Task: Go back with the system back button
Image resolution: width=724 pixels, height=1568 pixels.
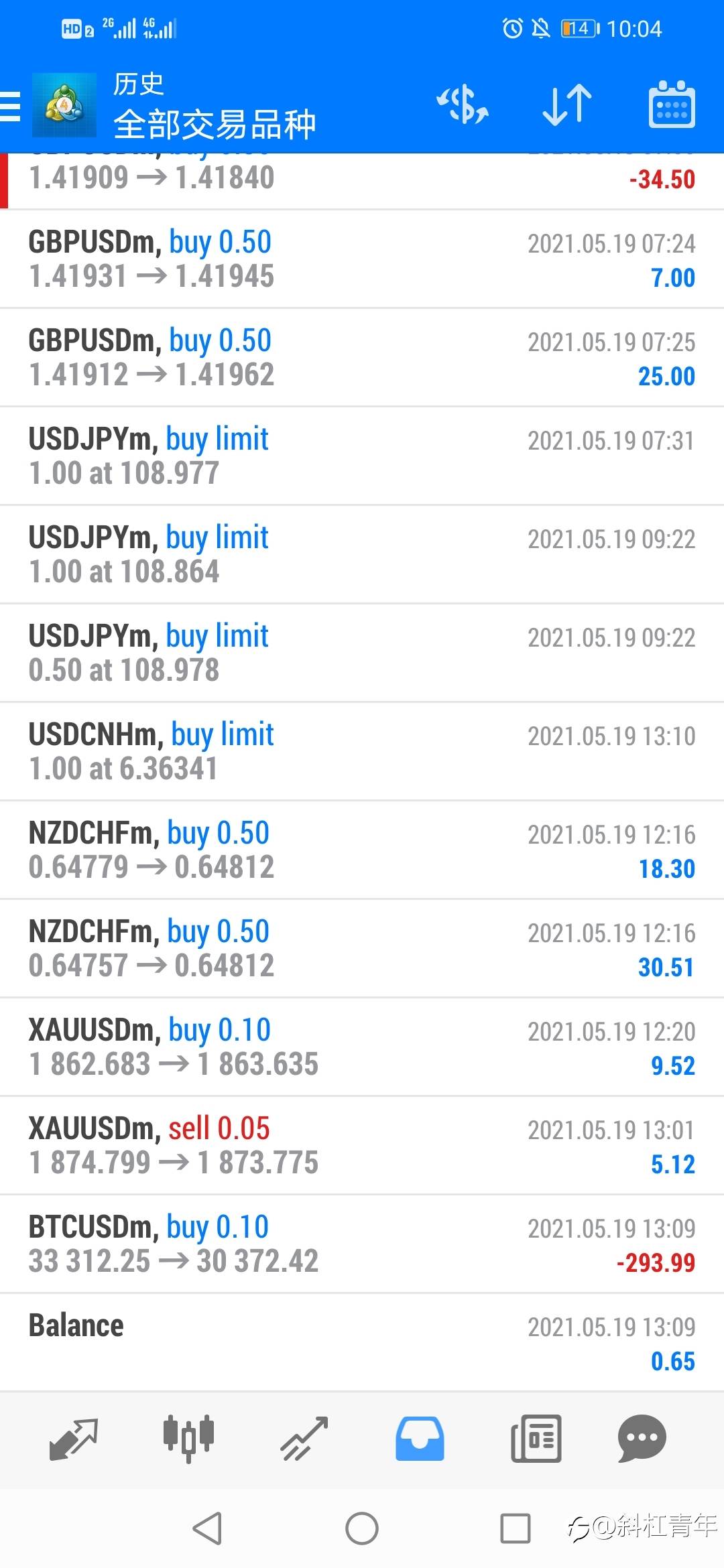Action: 207,1528
